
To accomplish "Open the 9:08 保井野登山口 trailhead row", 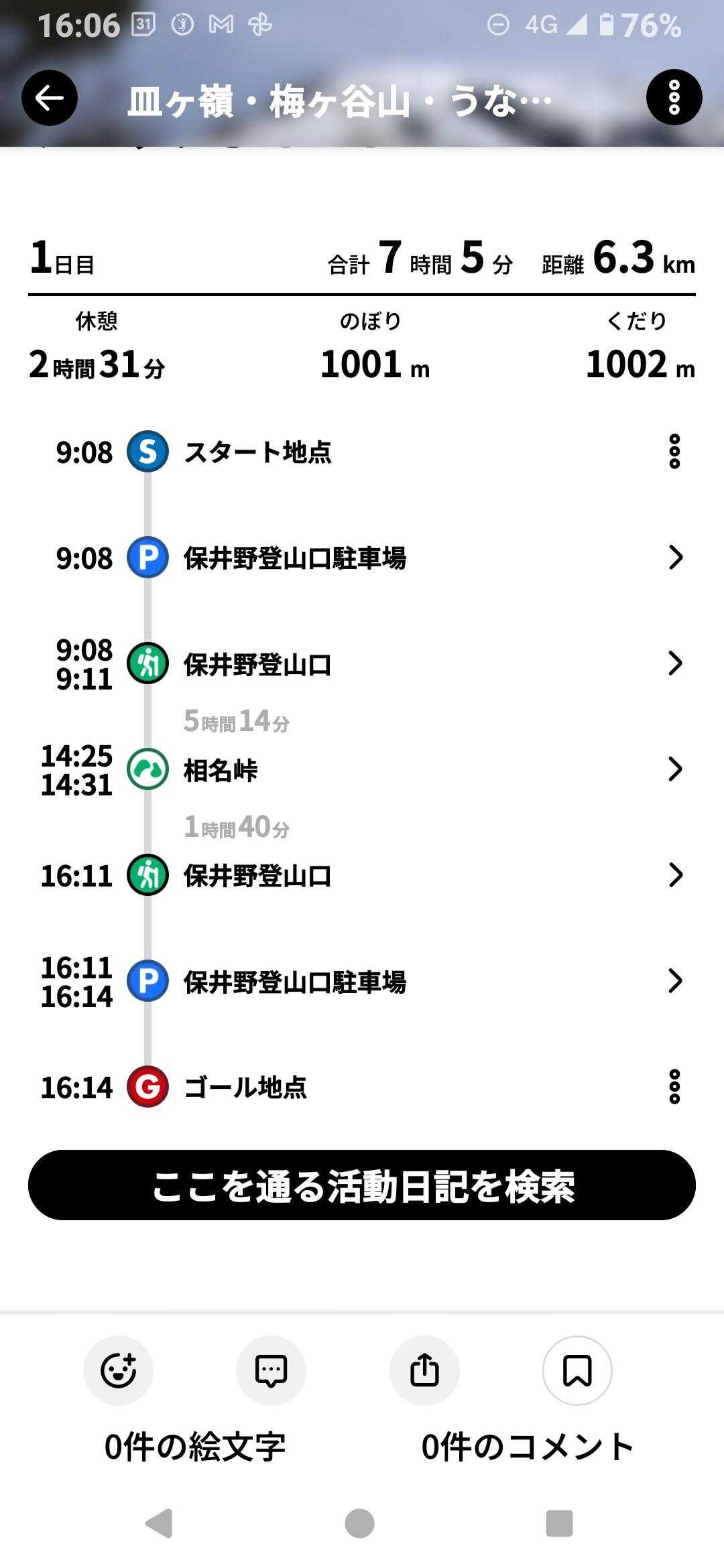I will (x=362, y=664).
